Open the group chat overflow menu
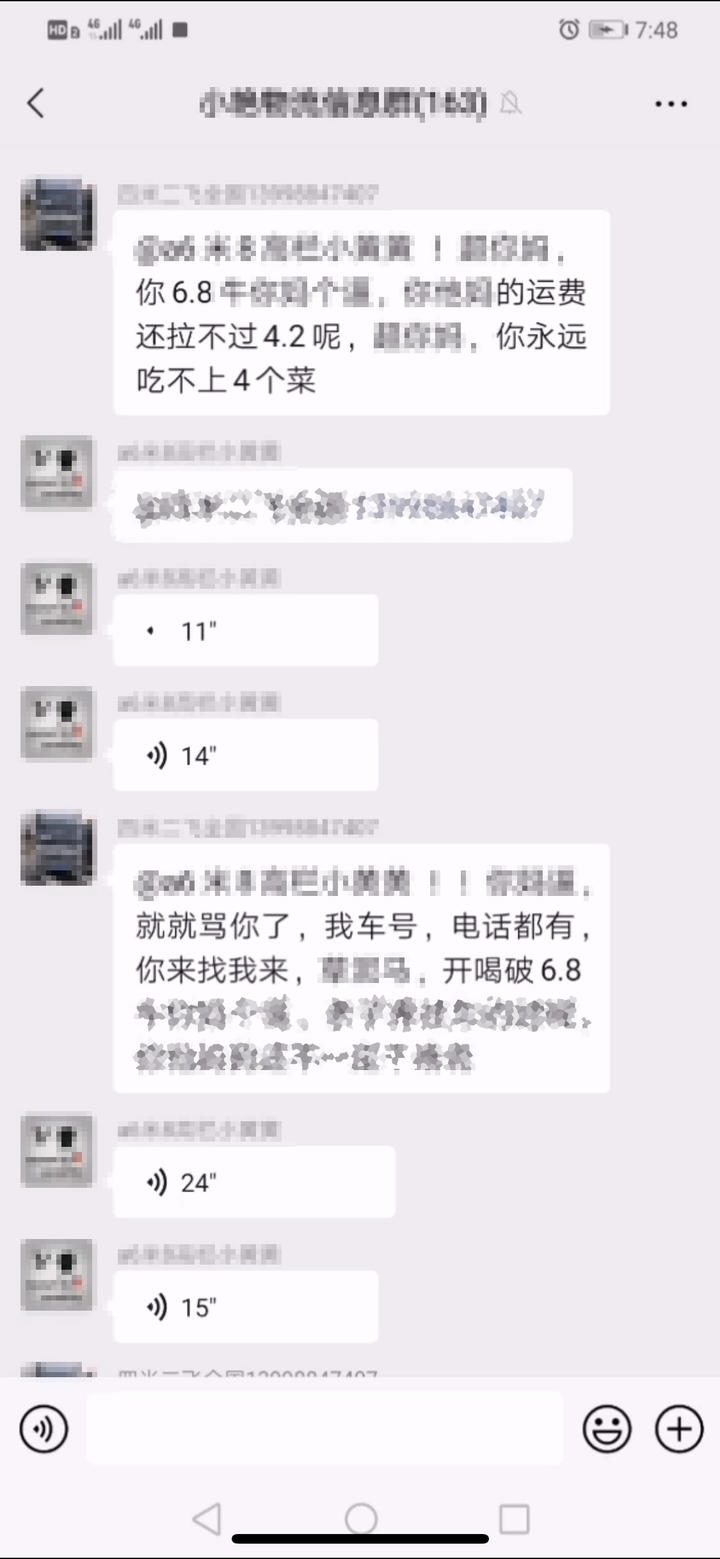720x1559 pixels. (670, 103)
